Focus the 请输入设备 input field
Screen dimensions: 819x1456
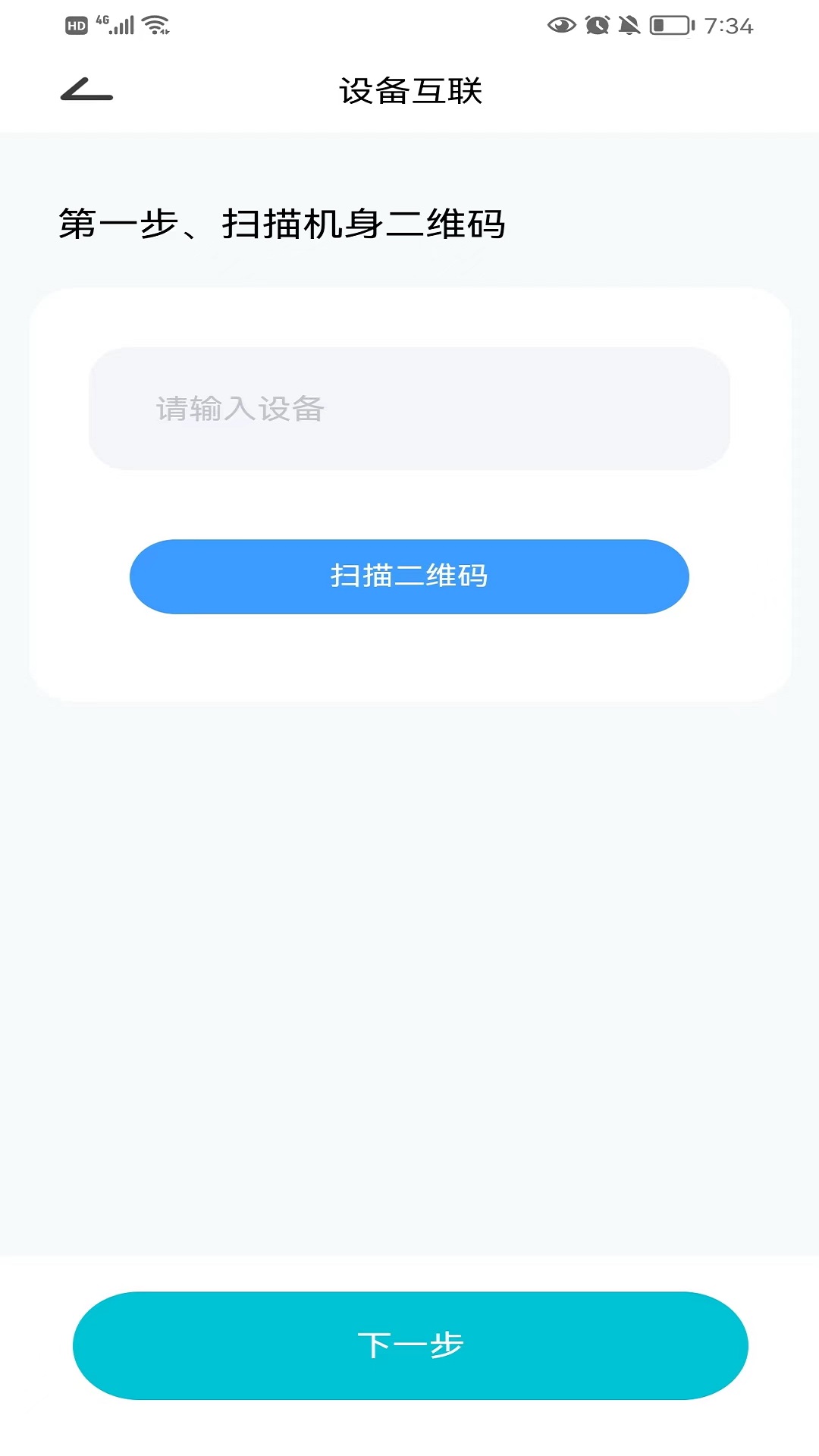[x=409, y=409]
